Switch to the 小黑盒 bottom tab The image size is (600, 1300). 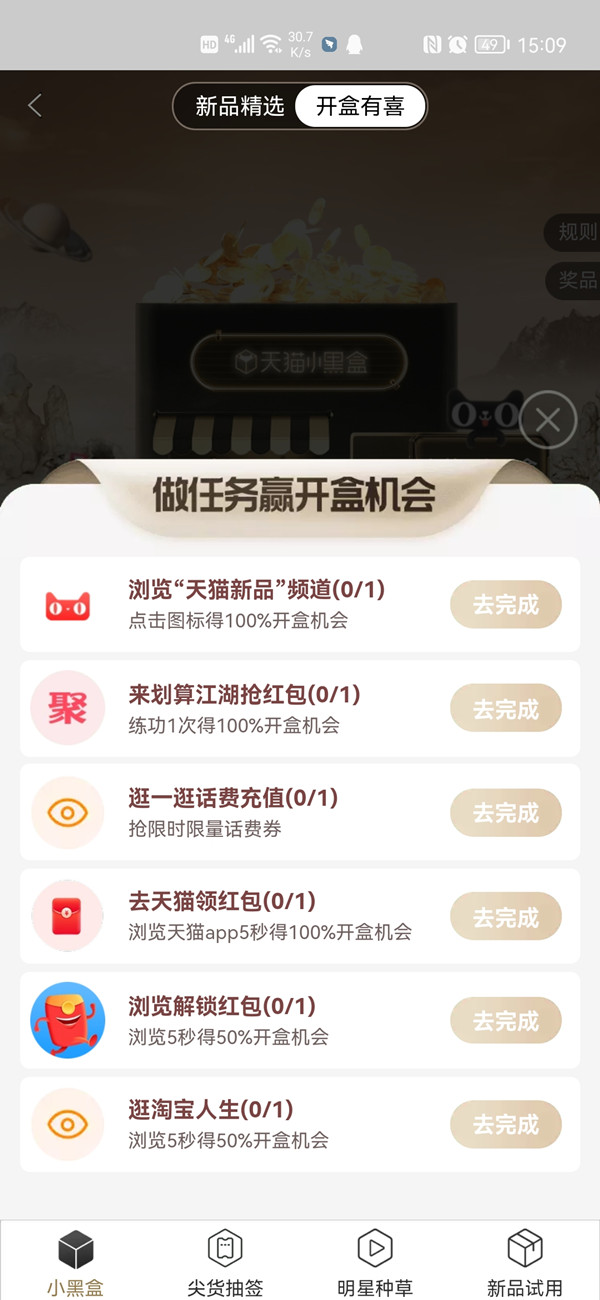click(x=75, y=1262)
